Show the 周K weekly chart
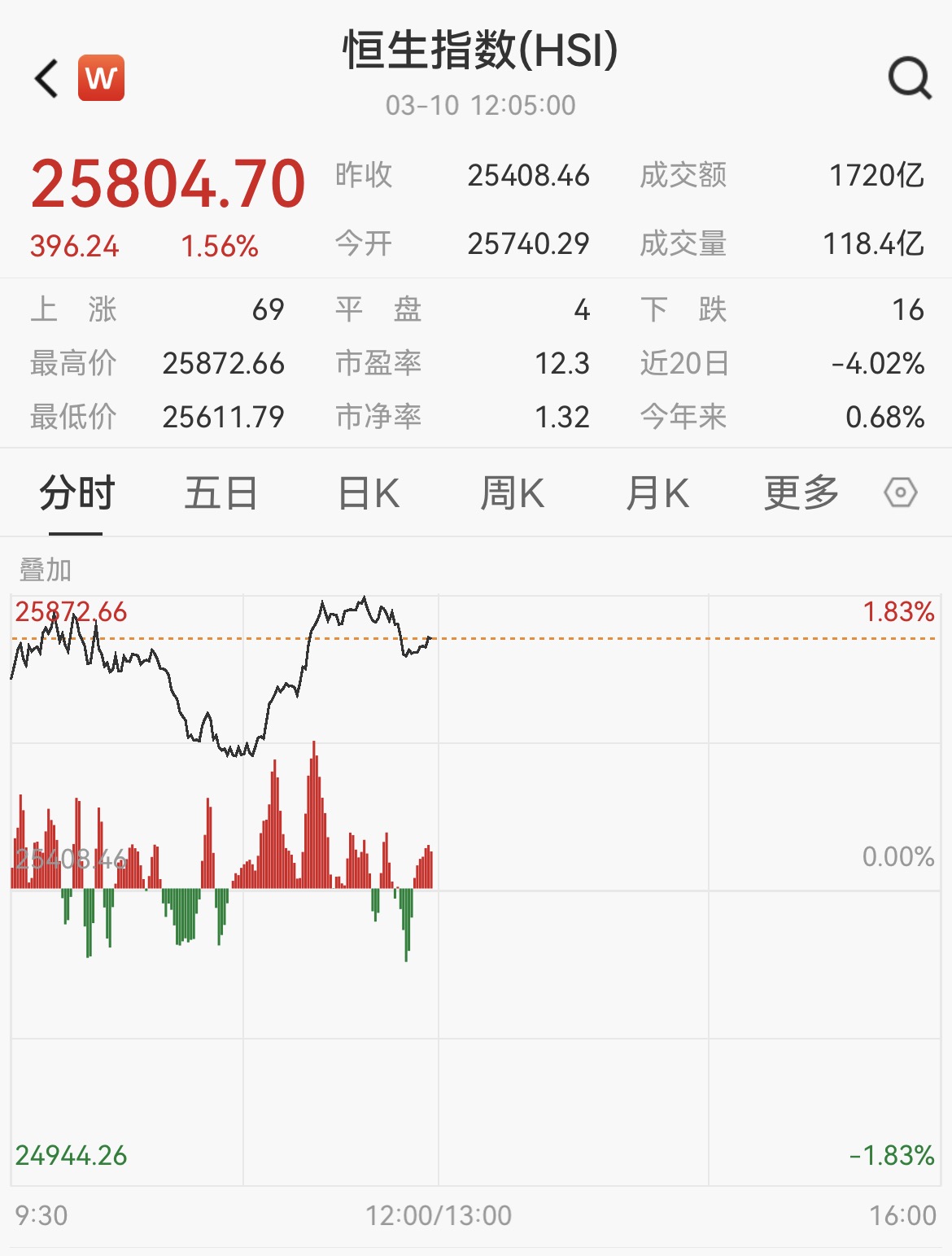 [x=512, y=493]
